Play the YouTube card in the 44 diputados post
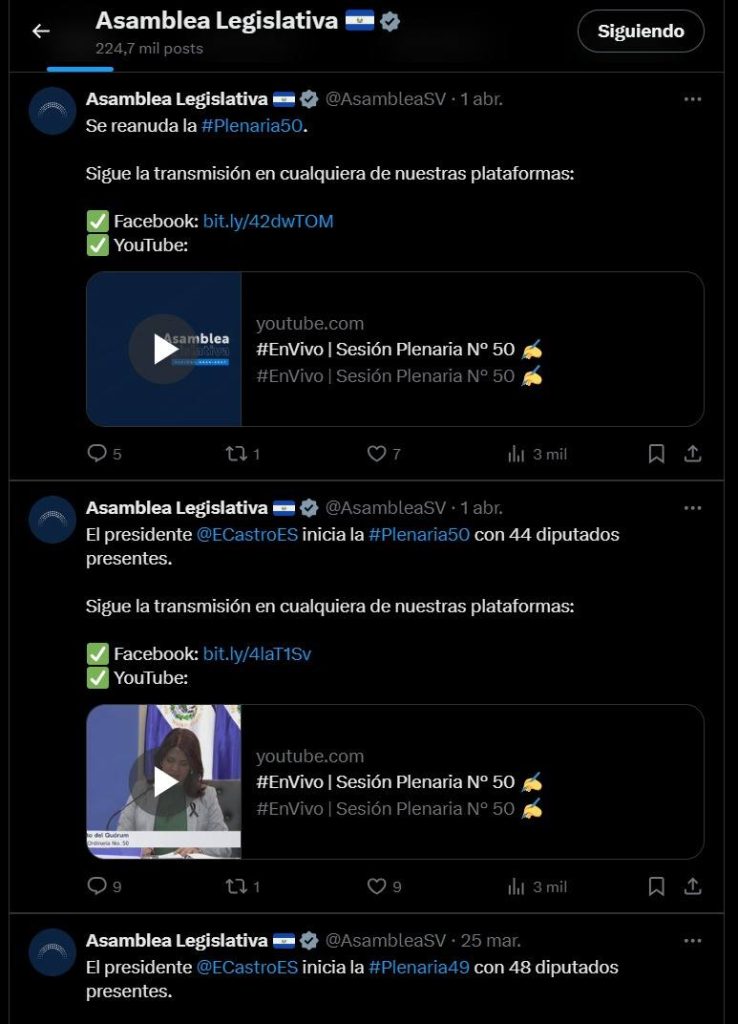Image resolution: width=738 pixels, height=1024 pixels. (165, 782)
